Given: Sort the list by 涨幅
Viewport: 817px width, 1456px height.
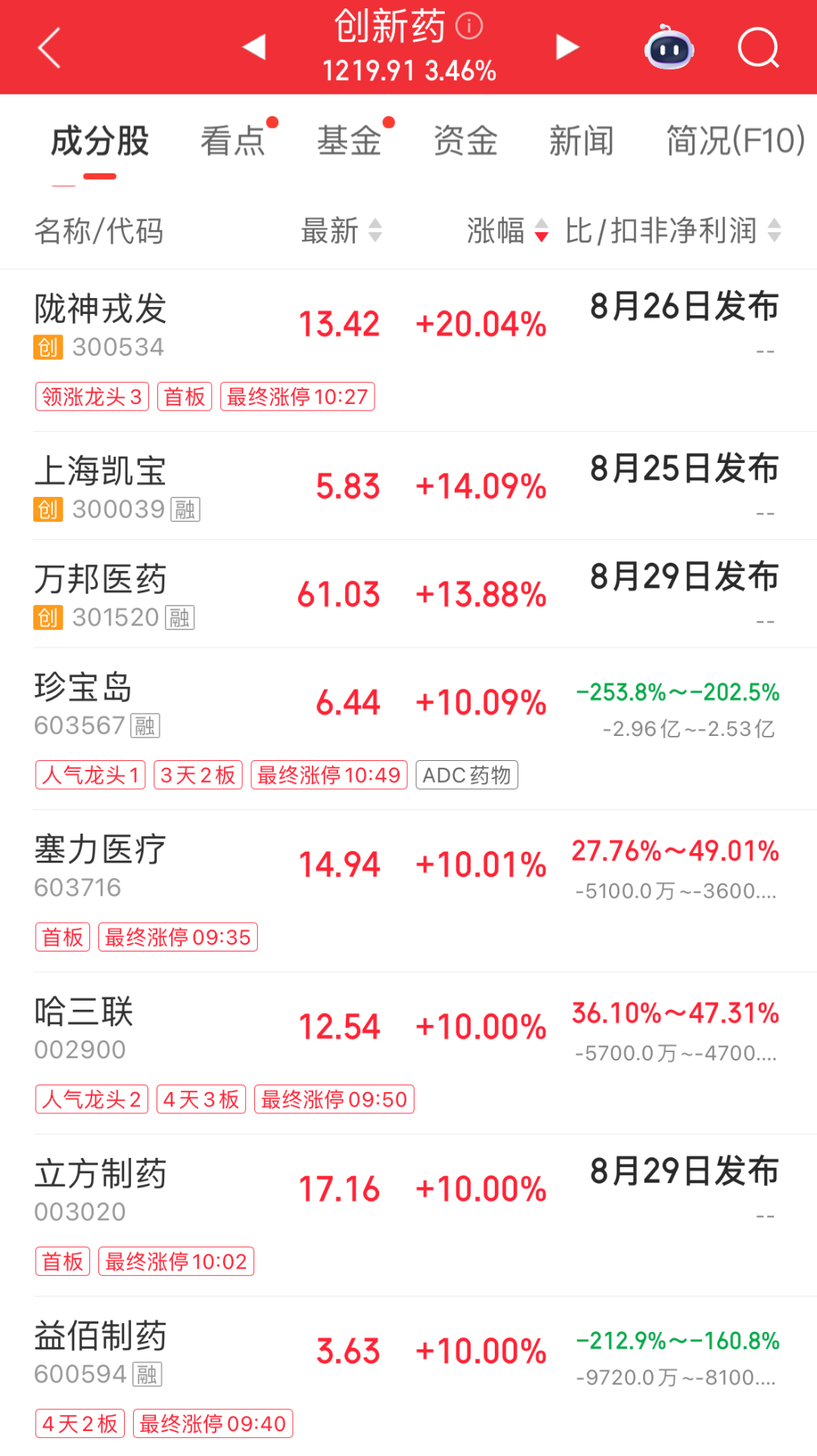Looking at the screenshot, I should 508,231.
